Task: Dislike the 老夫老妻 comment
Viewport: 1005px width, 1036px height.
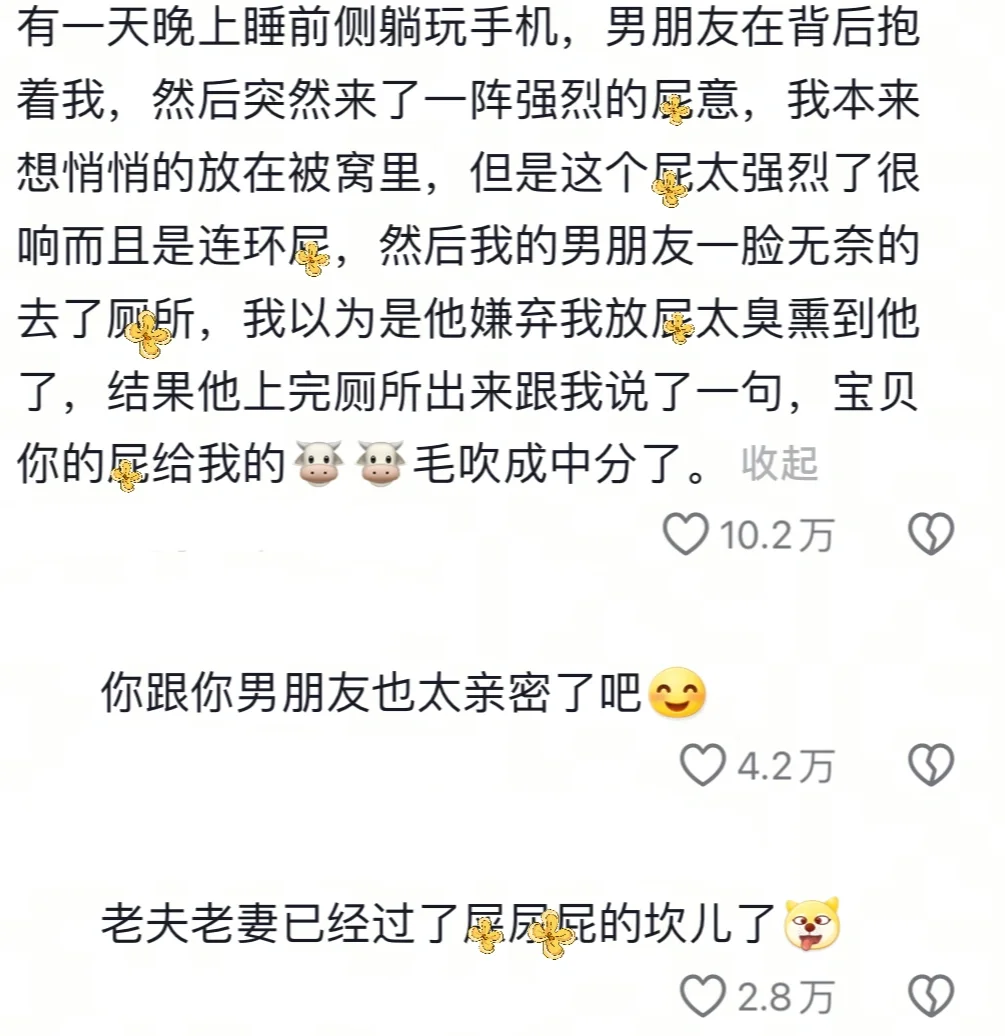Action: pos(930,996)
